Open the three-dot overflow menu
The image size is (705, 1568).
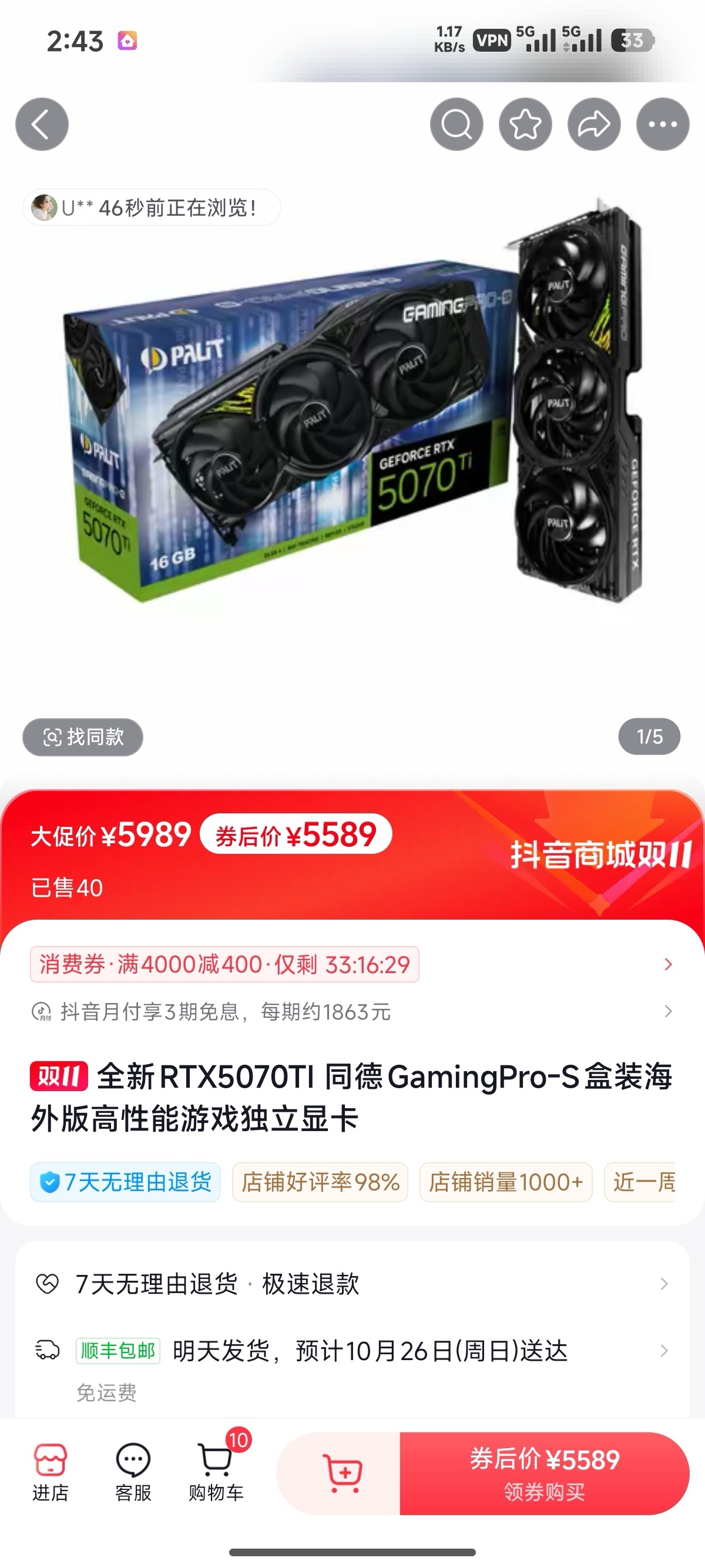pos(662,124)
